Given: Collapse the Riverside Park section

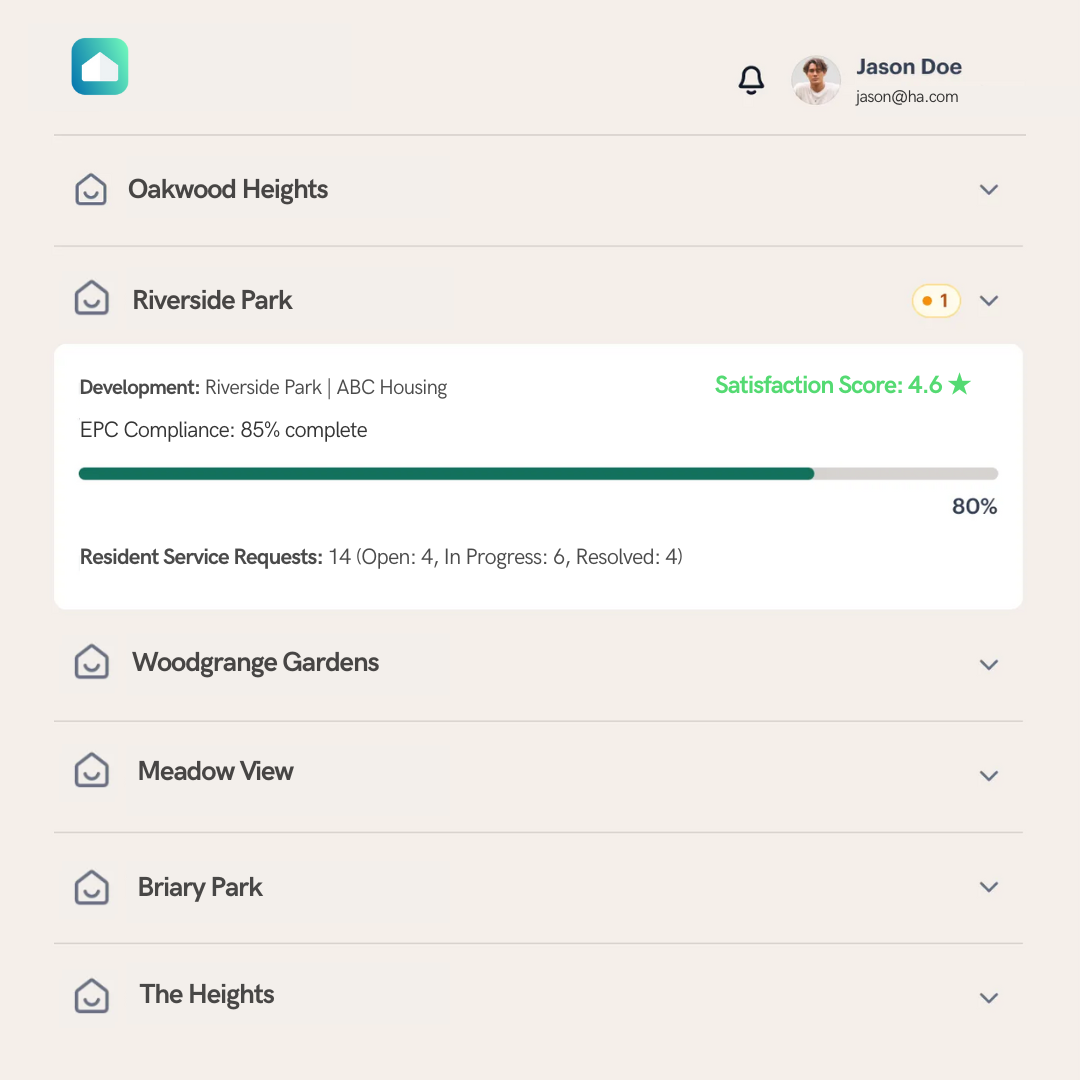Looking at the screenshot, I should point(989,301).
